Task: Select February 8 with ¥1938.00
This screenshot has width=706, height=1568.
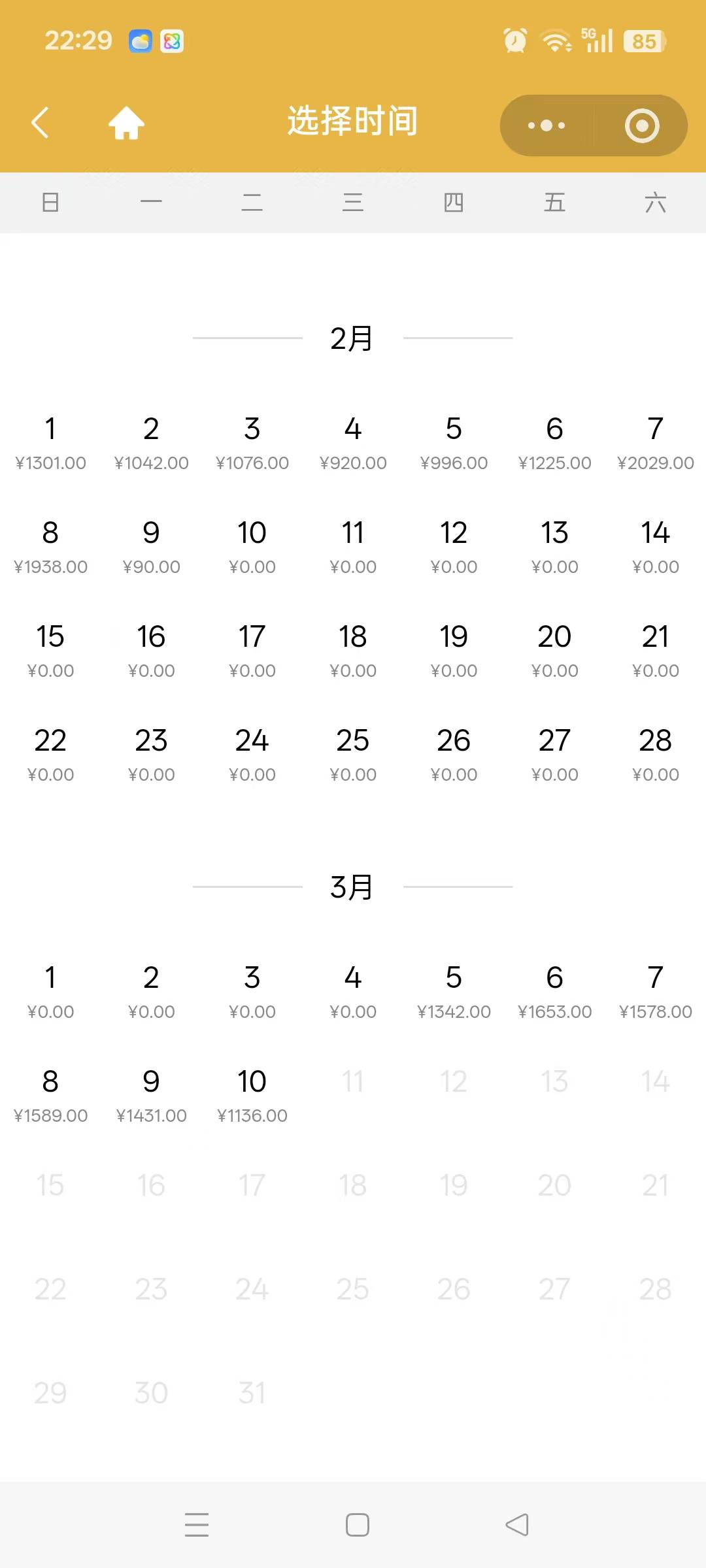Action: pos(50,547)
